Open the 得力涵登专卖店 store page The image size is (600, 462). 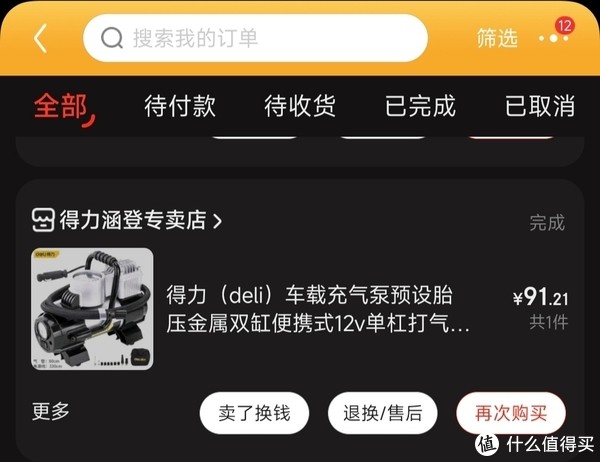point(127,220)
